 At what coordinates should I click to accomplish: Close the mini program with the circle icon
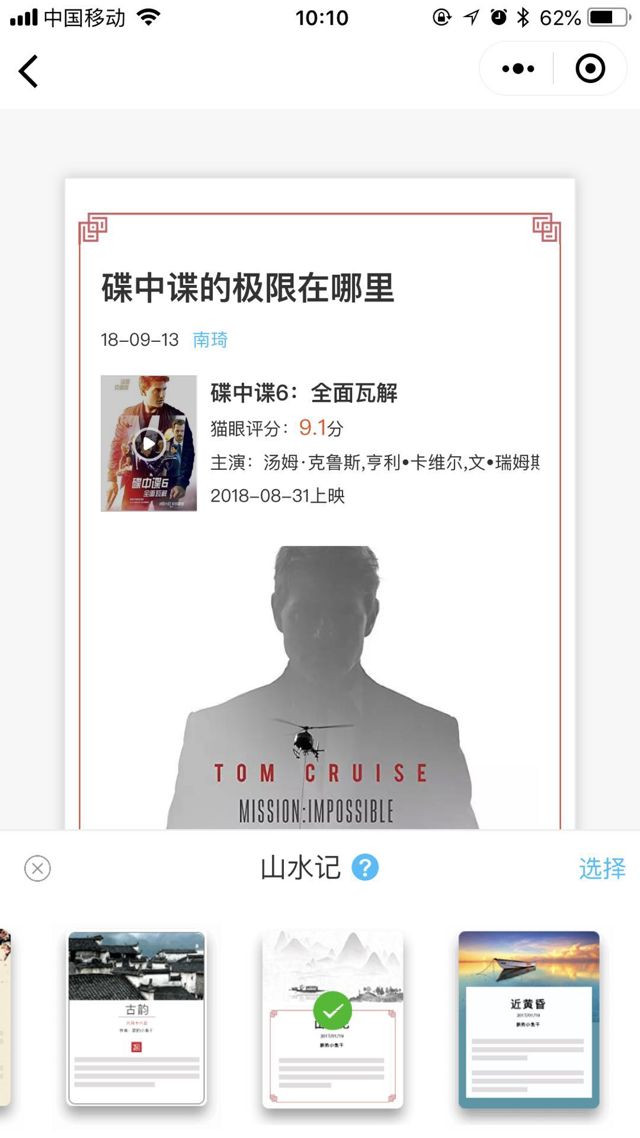[x=591, y=69]
